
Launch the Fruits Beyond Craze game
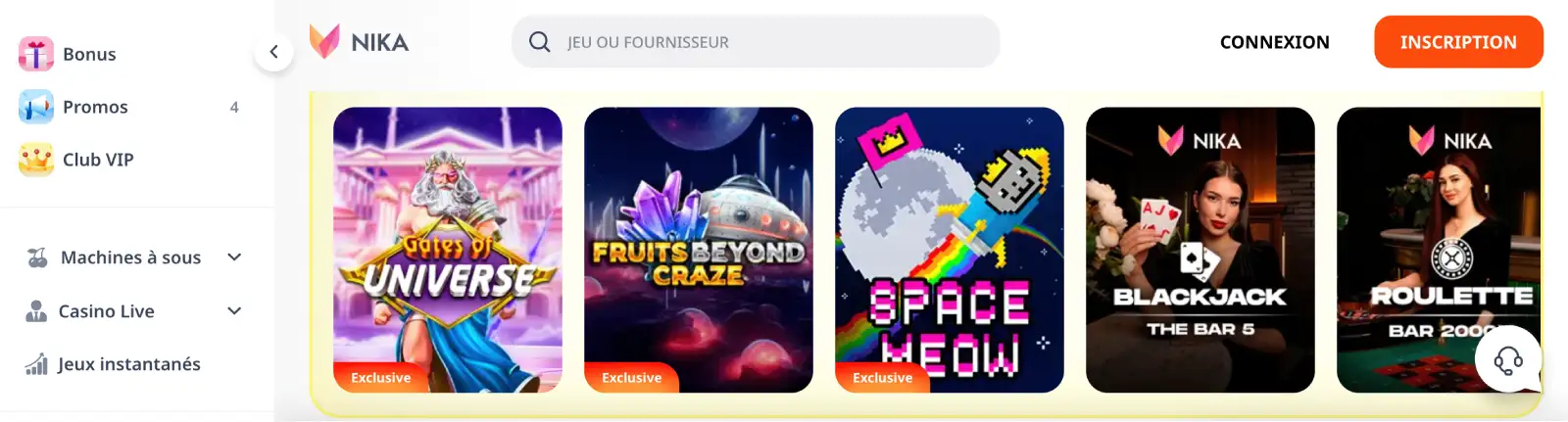698,250
